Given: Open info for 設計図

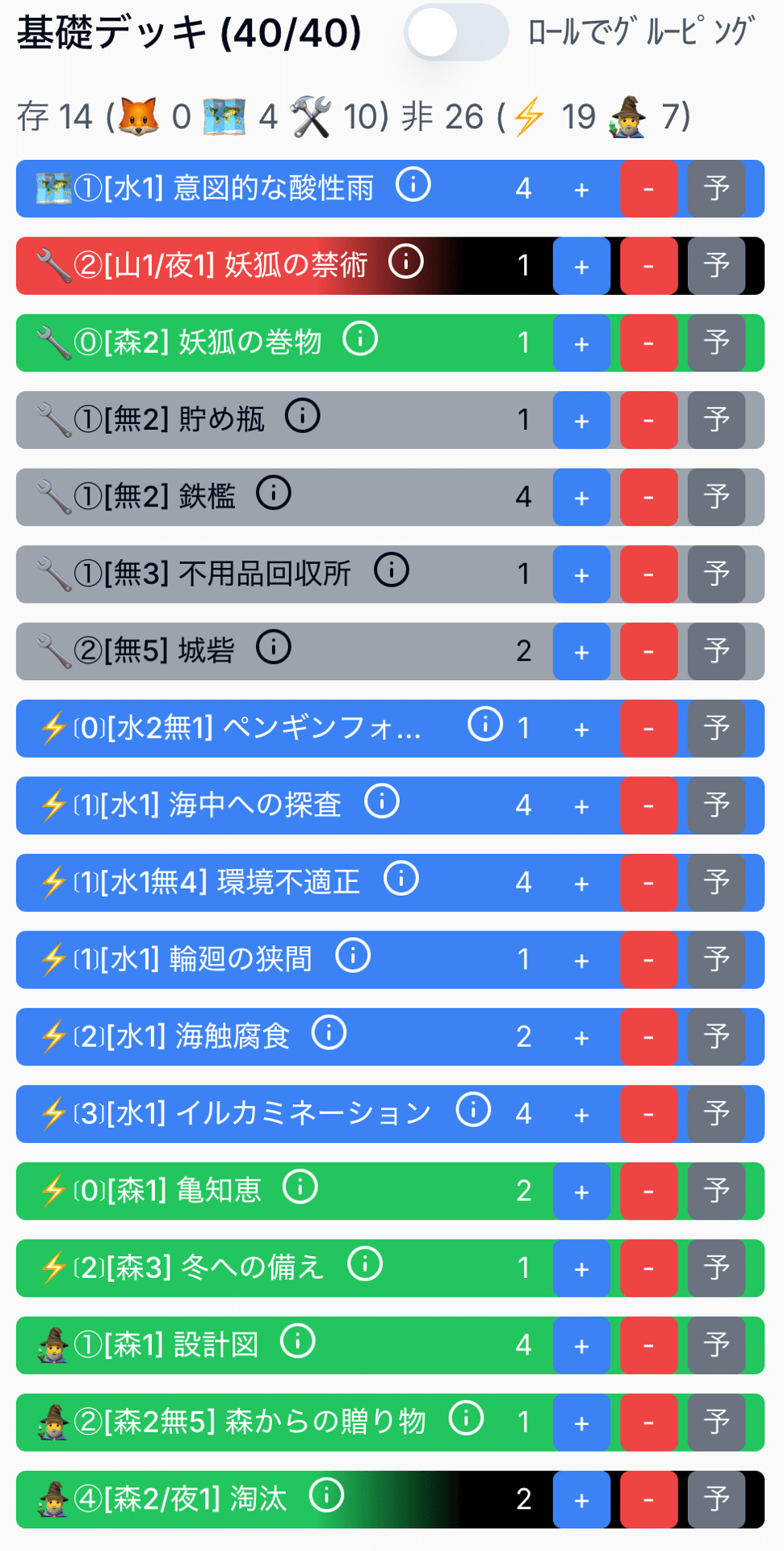Looking at the screenshot, I should pos(298,1342).
